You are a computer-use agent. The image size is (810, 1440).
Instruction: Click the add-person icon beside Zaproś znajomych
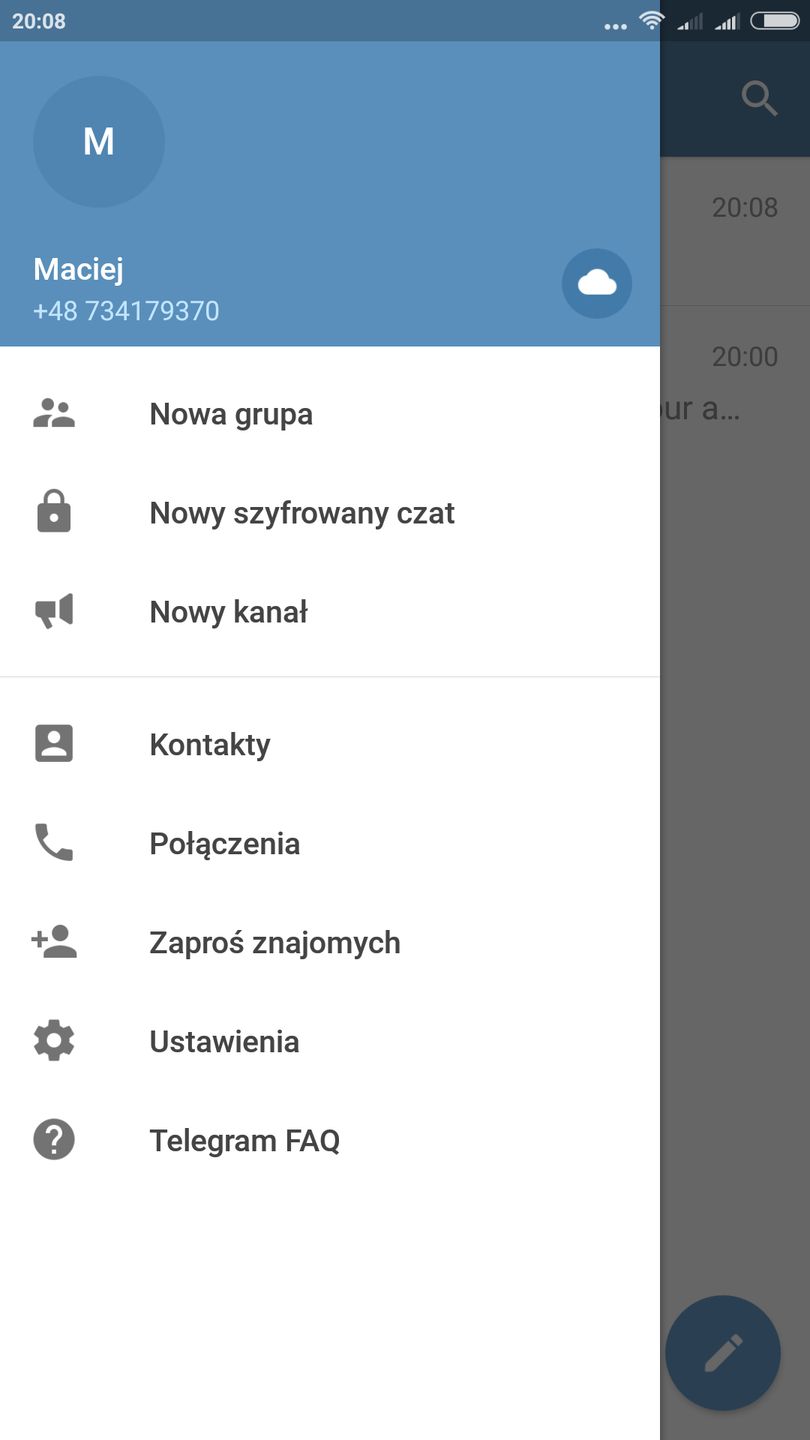coord(53,942)
